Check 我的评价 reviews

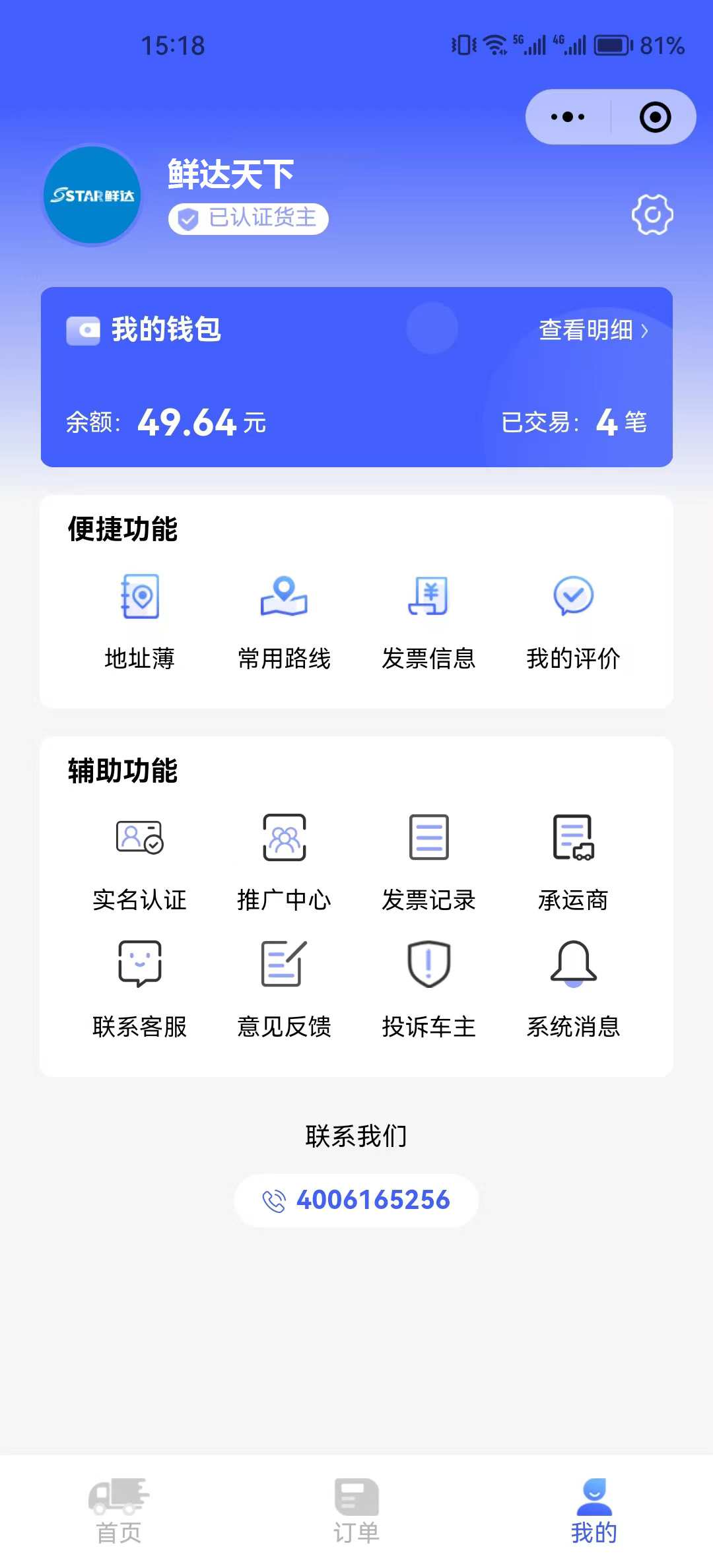(573, 620)
